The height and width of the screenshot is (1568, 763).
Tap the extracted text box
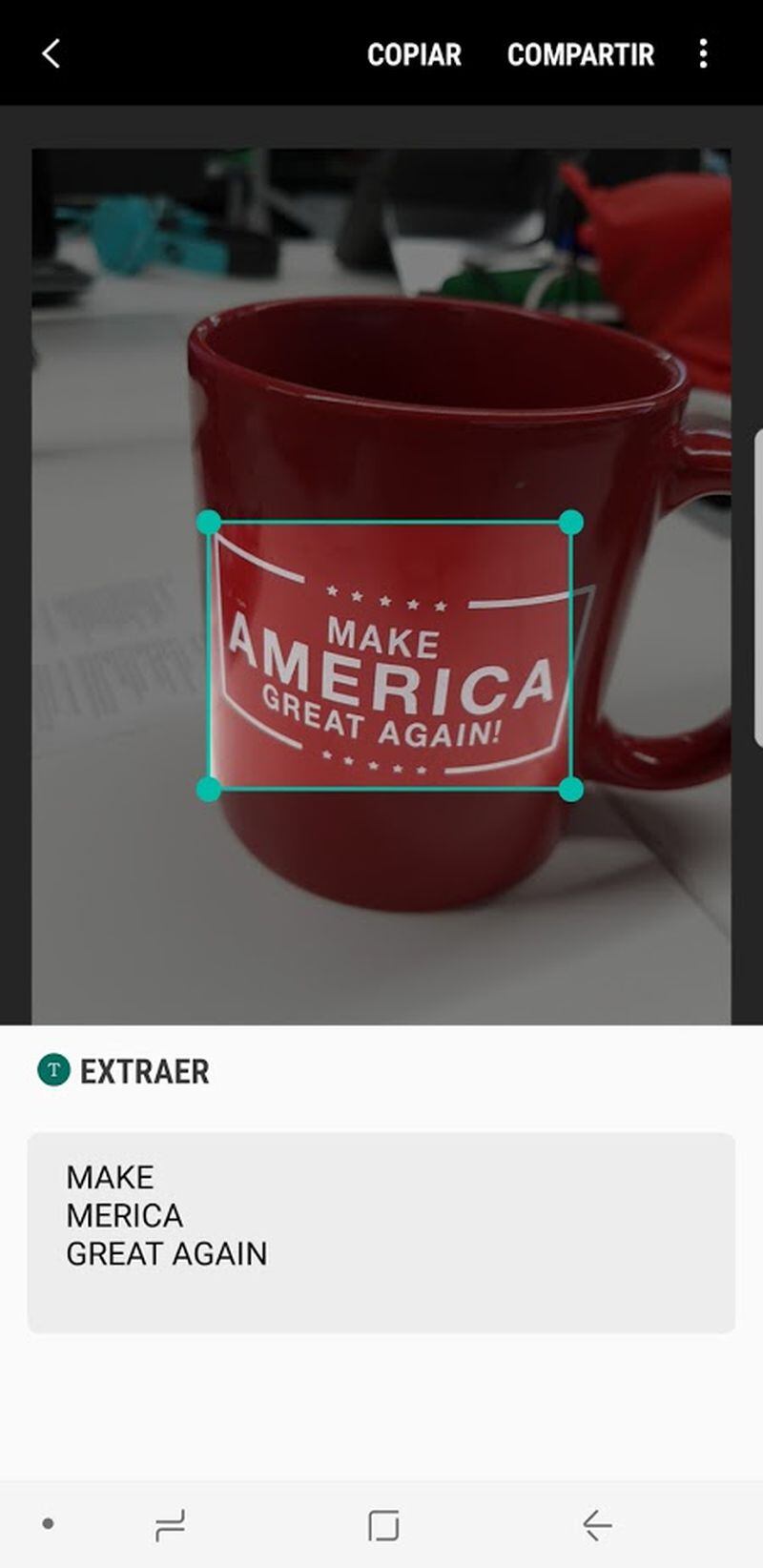[381, 1232]
